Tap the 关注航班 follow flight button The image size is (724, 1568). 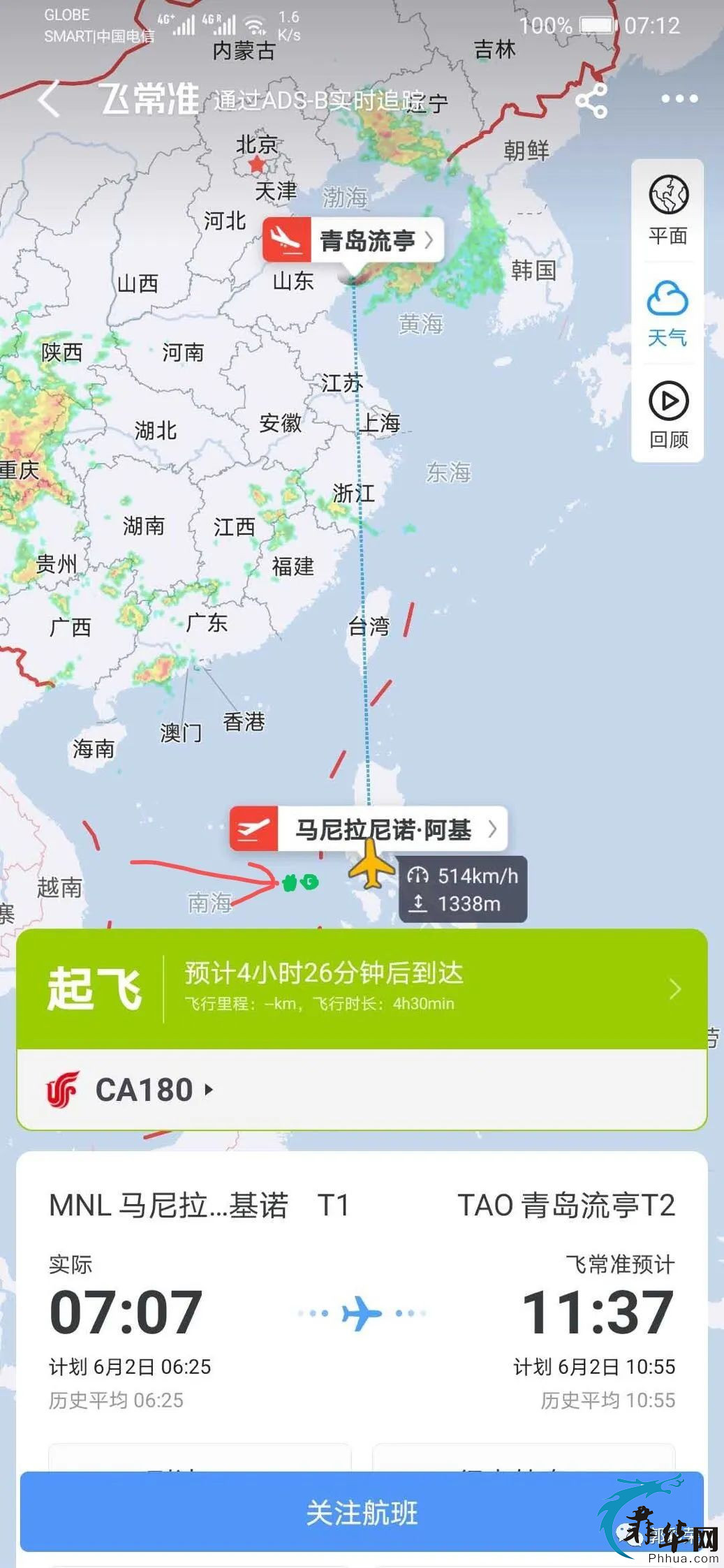coord(362,1514)
